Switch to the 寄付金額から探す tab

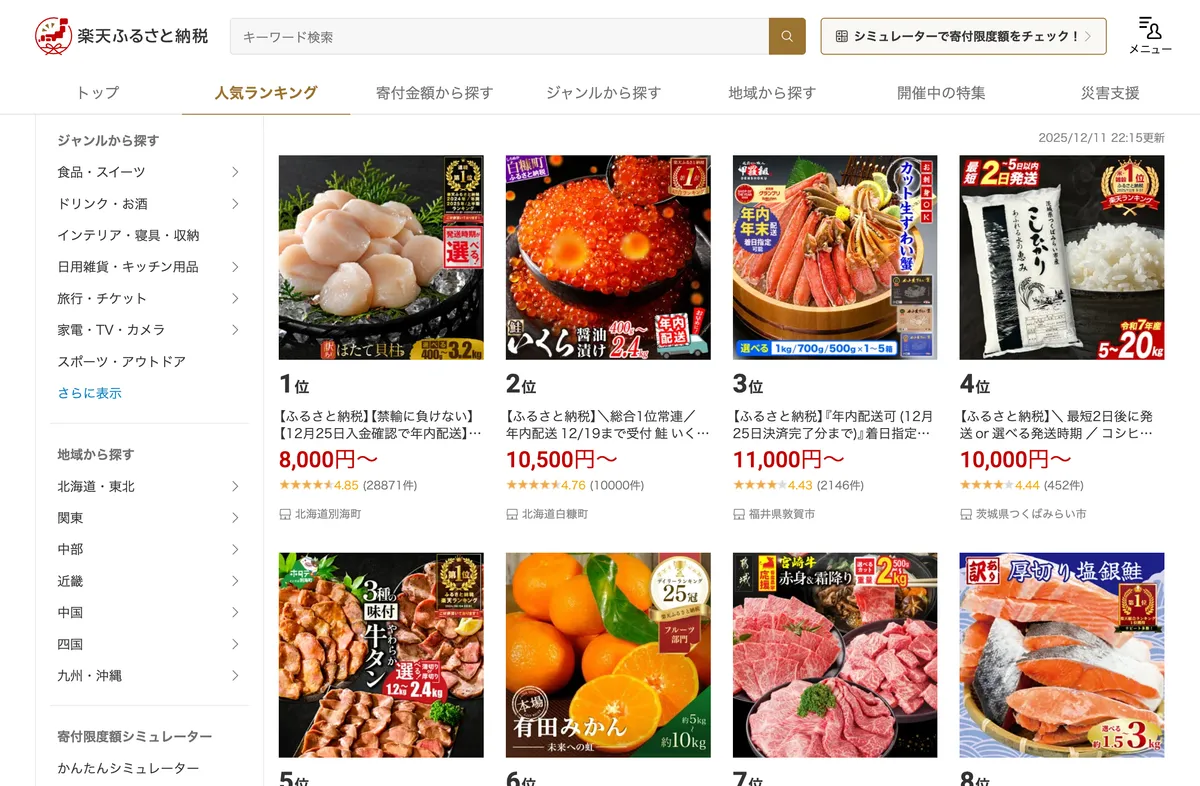click(x=434, y=93)
